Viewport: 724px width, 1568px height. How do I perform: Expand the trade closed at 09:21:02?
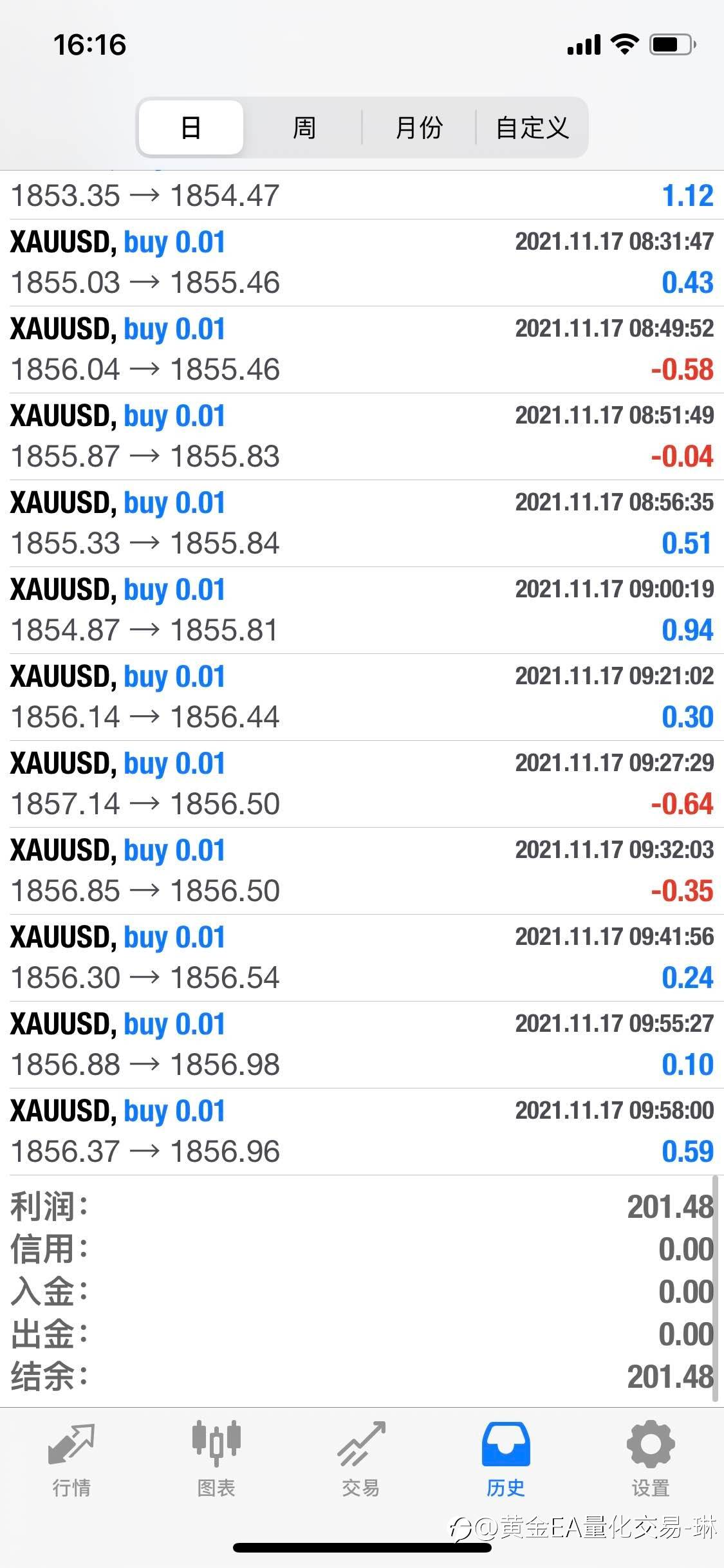coord(362,697)
